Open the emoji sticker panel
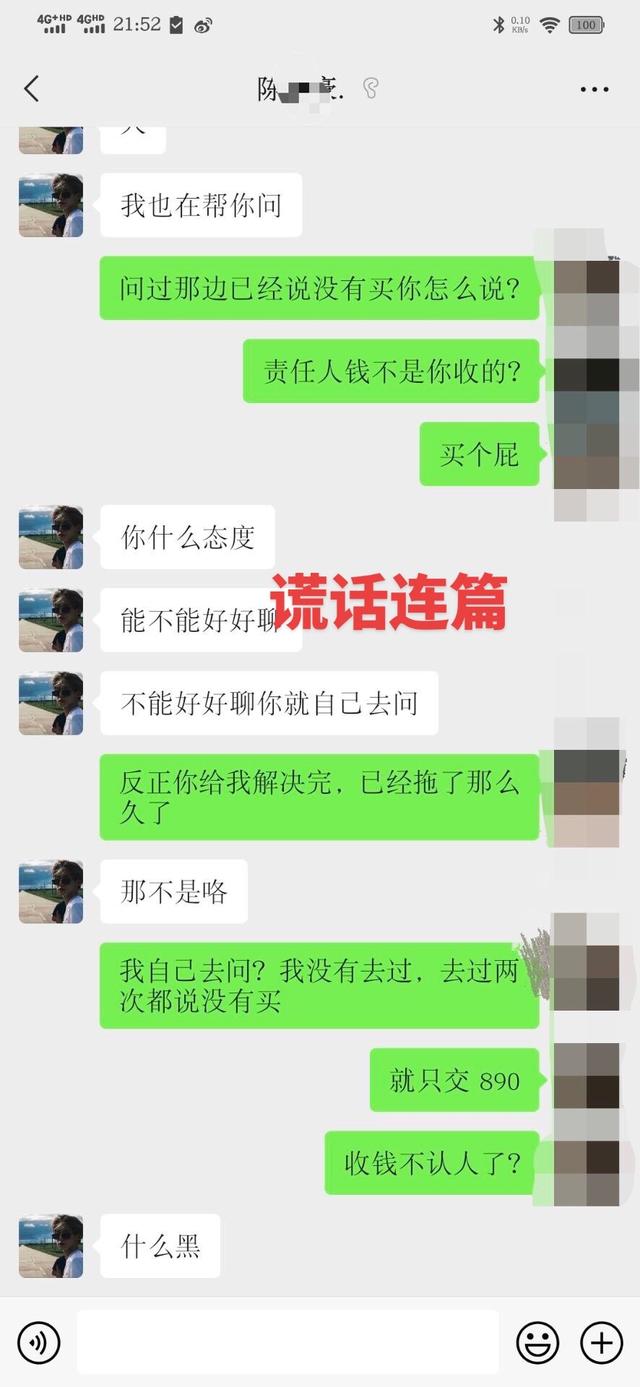Viewport: 640px width, 1387px height. (x=537, y=1342)
